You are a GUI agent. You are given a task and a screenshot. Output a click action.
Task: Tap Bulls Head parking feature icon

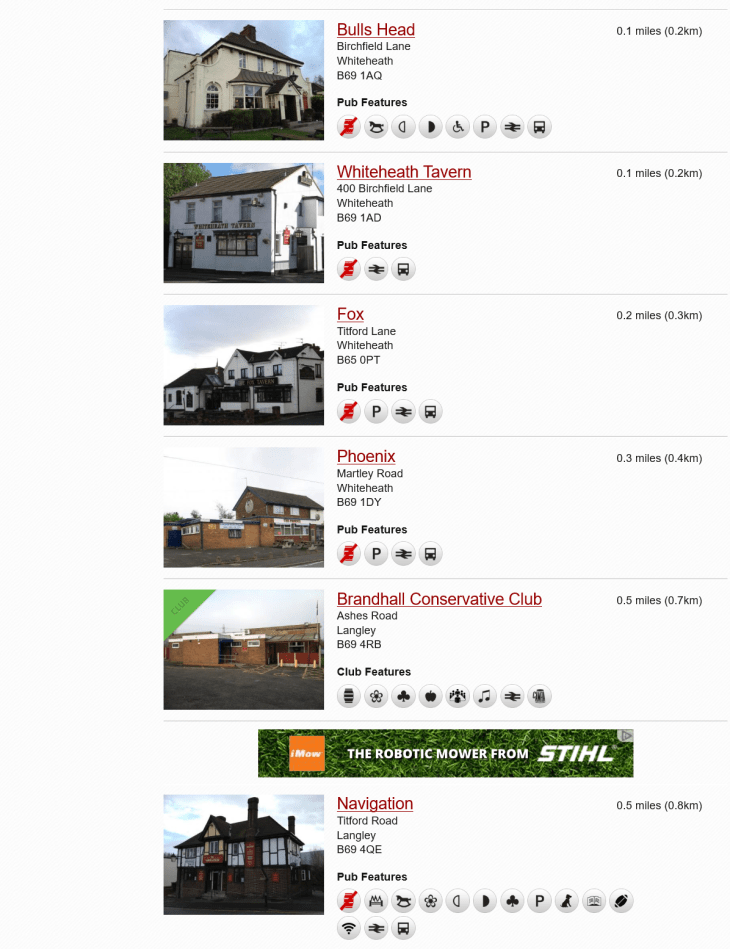coord(485,127)
